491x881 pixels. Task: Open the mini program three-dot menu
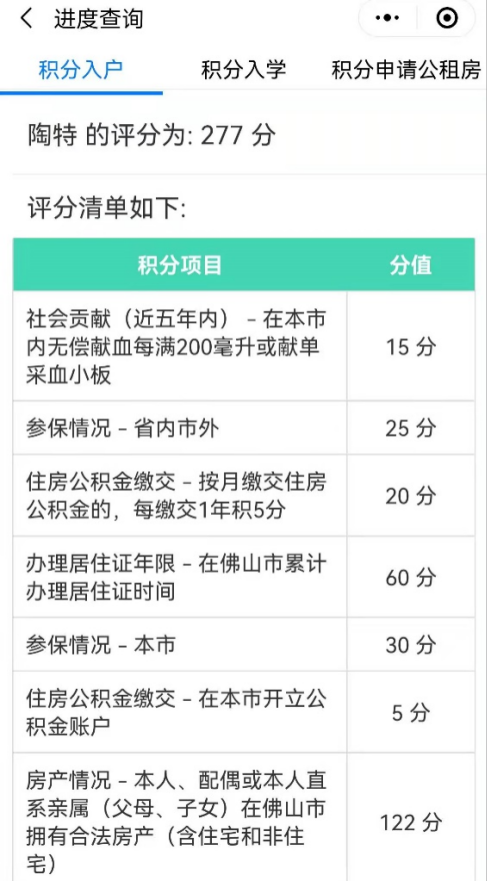pyautogui.click(x=388, y=19)
